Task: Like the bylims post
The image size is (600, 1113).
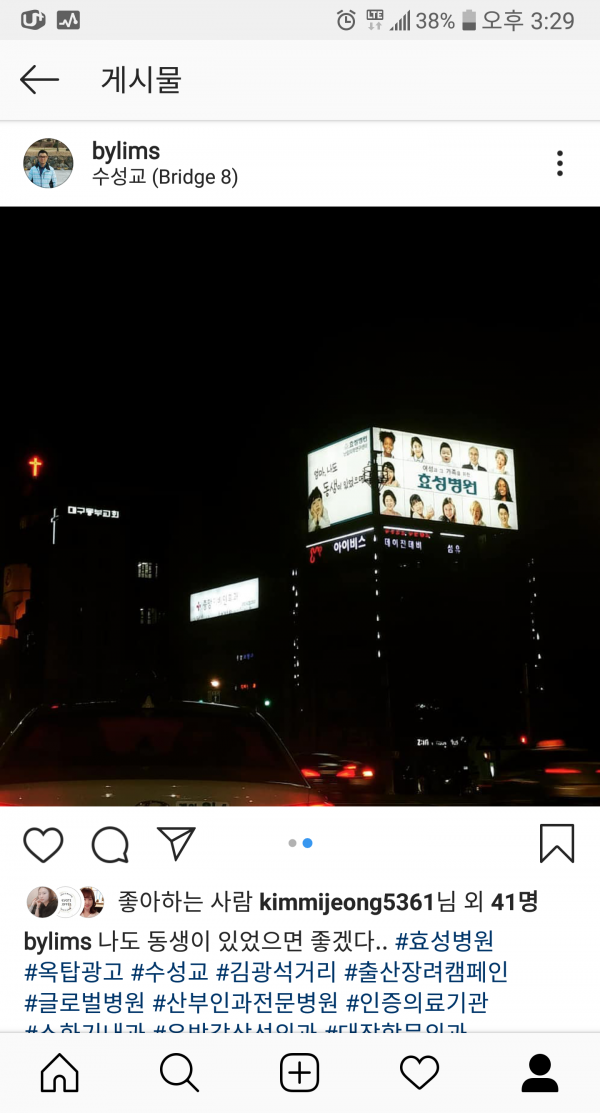Action: pos(43,845)
